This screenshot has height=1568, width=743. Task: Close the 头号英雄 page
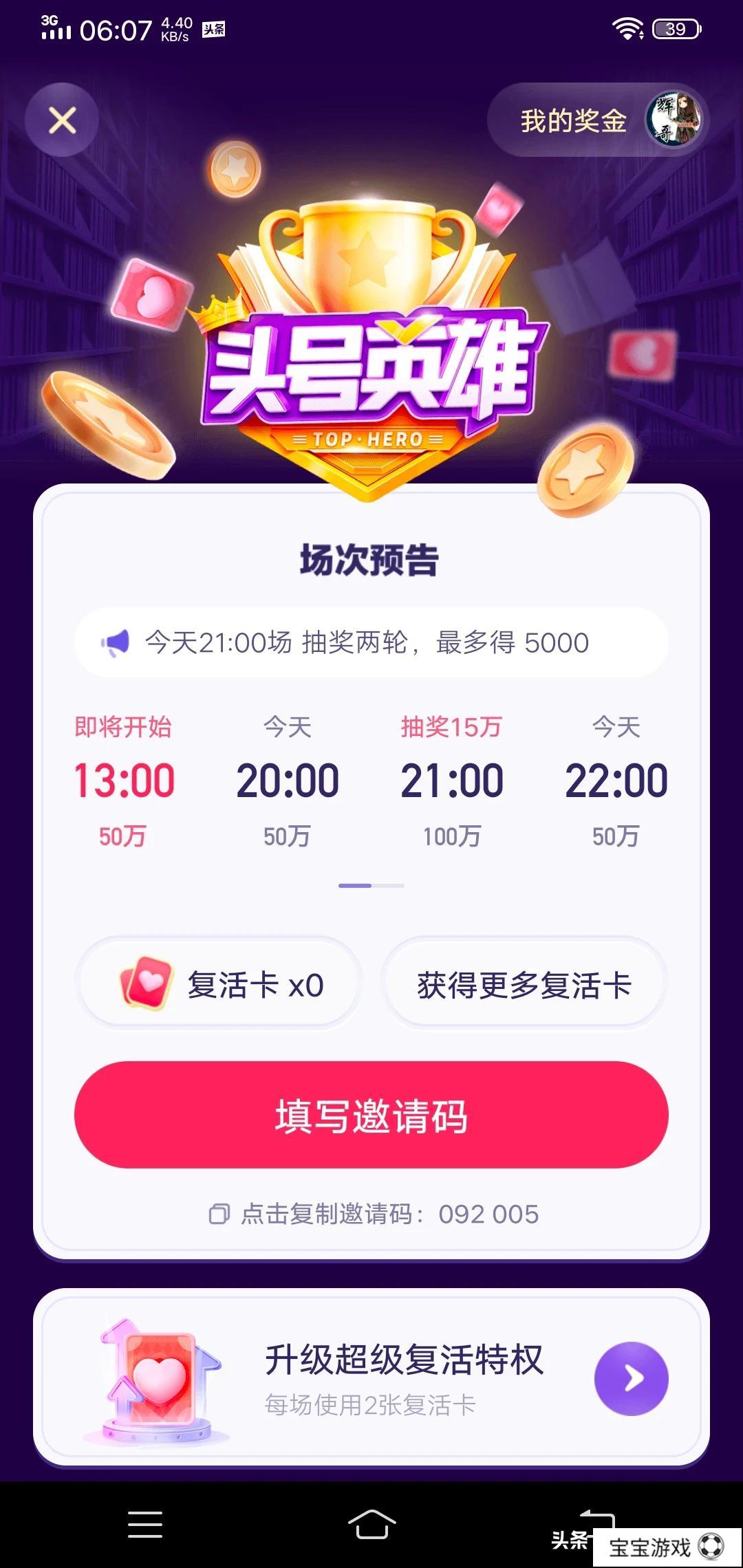click(x=62, y=120)
